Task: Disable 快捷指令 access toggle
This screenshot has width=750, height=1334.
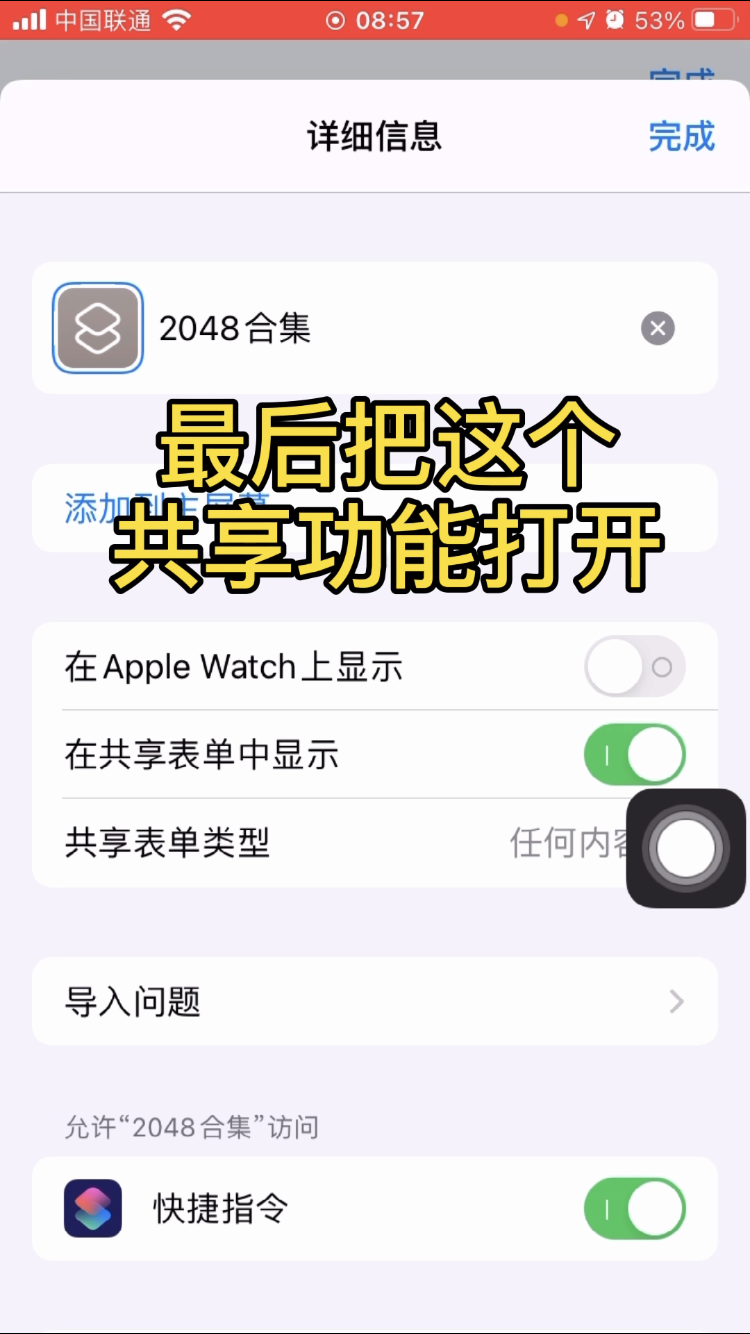Action: point(634,1208)
